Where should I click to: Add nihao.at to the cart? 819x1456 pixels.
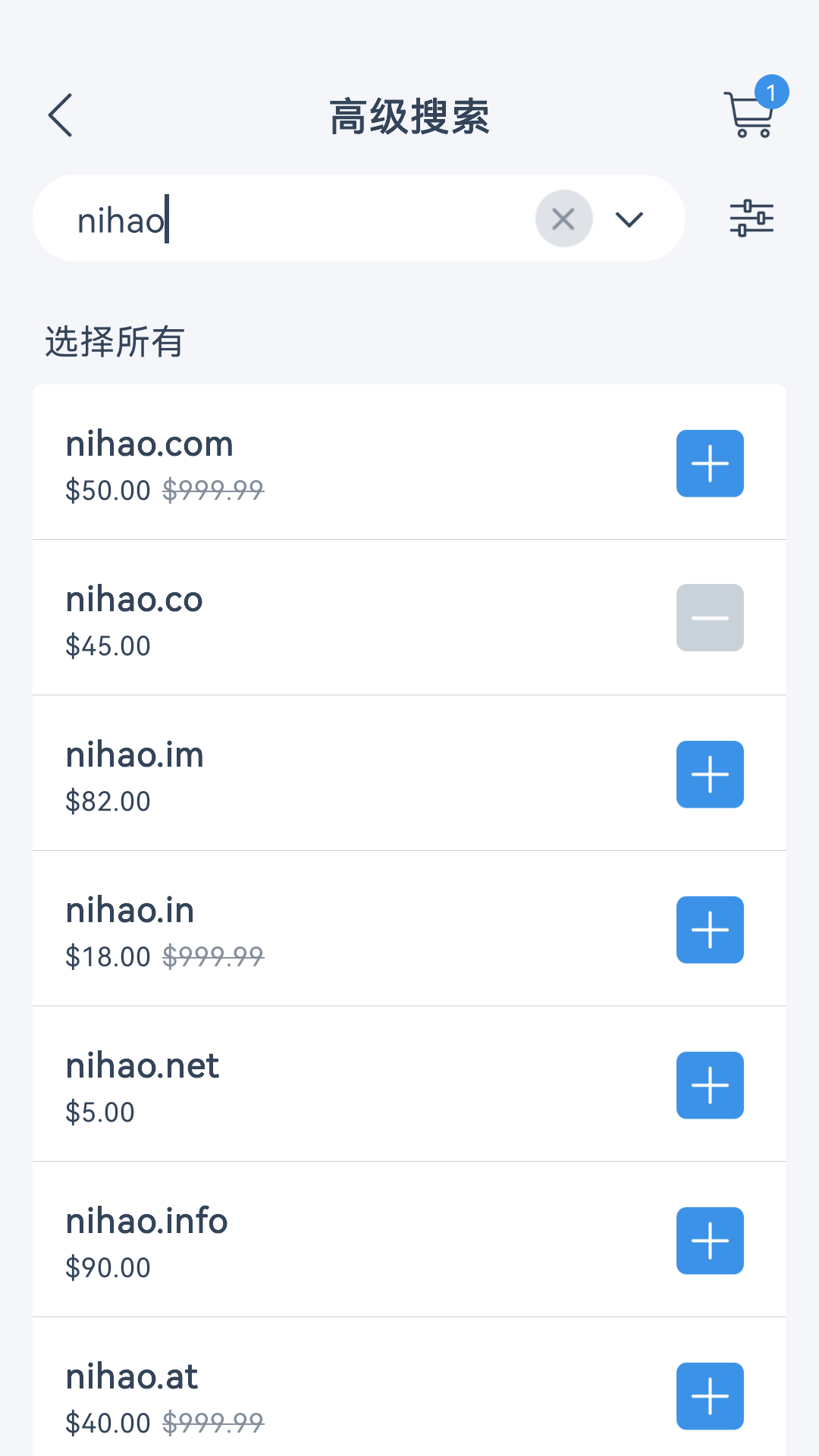pos(710,1396)
